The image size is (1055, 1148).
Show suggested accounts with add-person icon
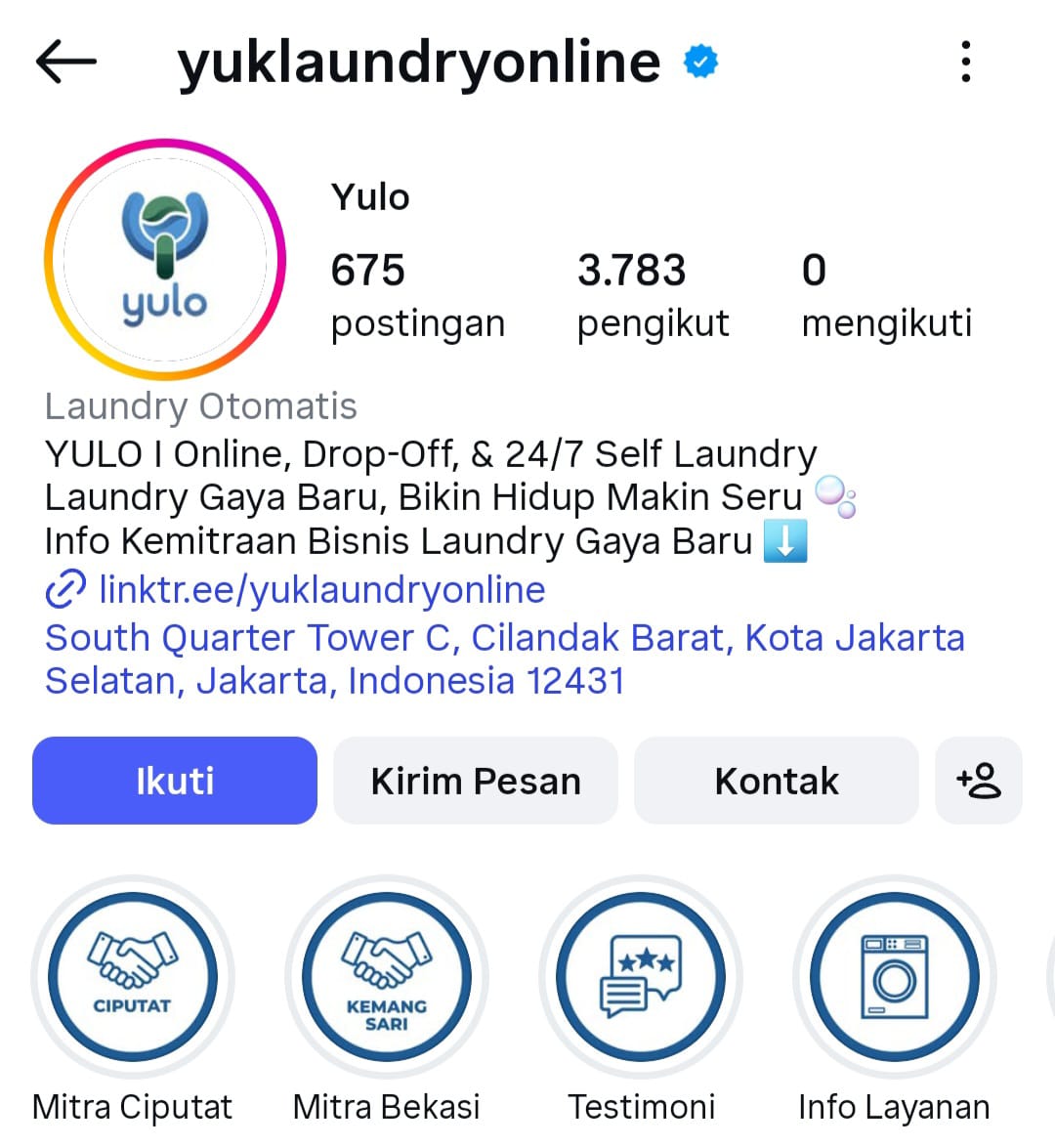(979, 781)
